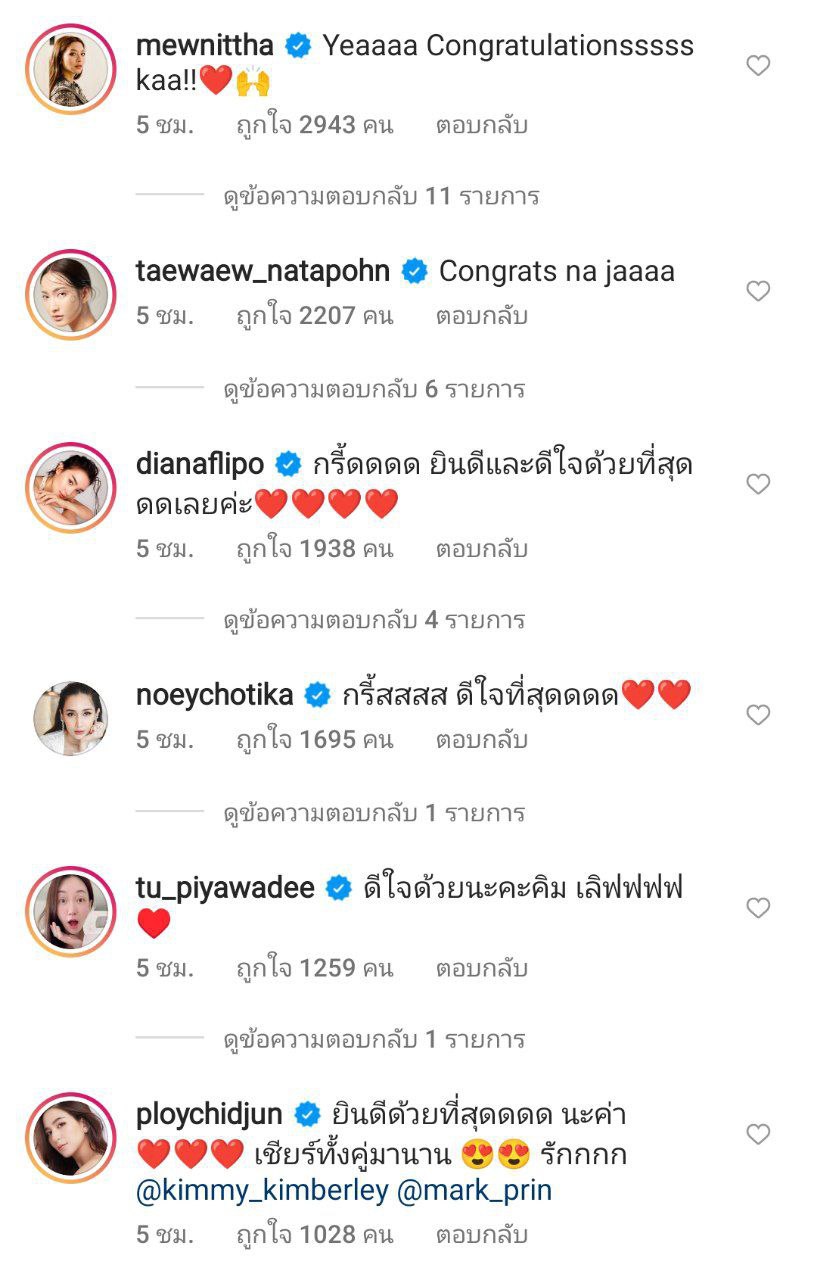Show 1 reply under noeychotika's comment
The image size is (817, 1280).
click(x=374, y=813)
